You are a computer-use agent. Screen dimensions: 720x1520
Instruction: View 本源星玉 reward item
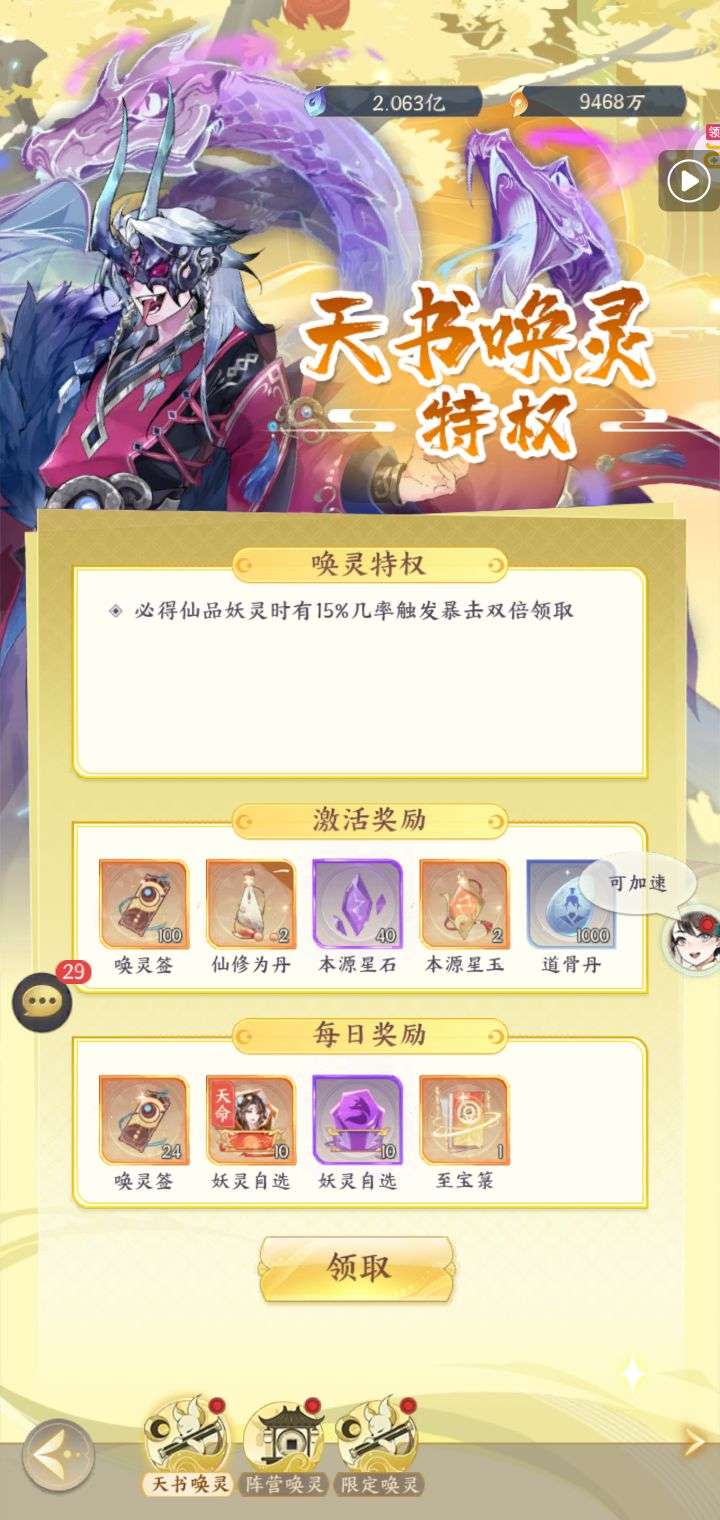464,904
